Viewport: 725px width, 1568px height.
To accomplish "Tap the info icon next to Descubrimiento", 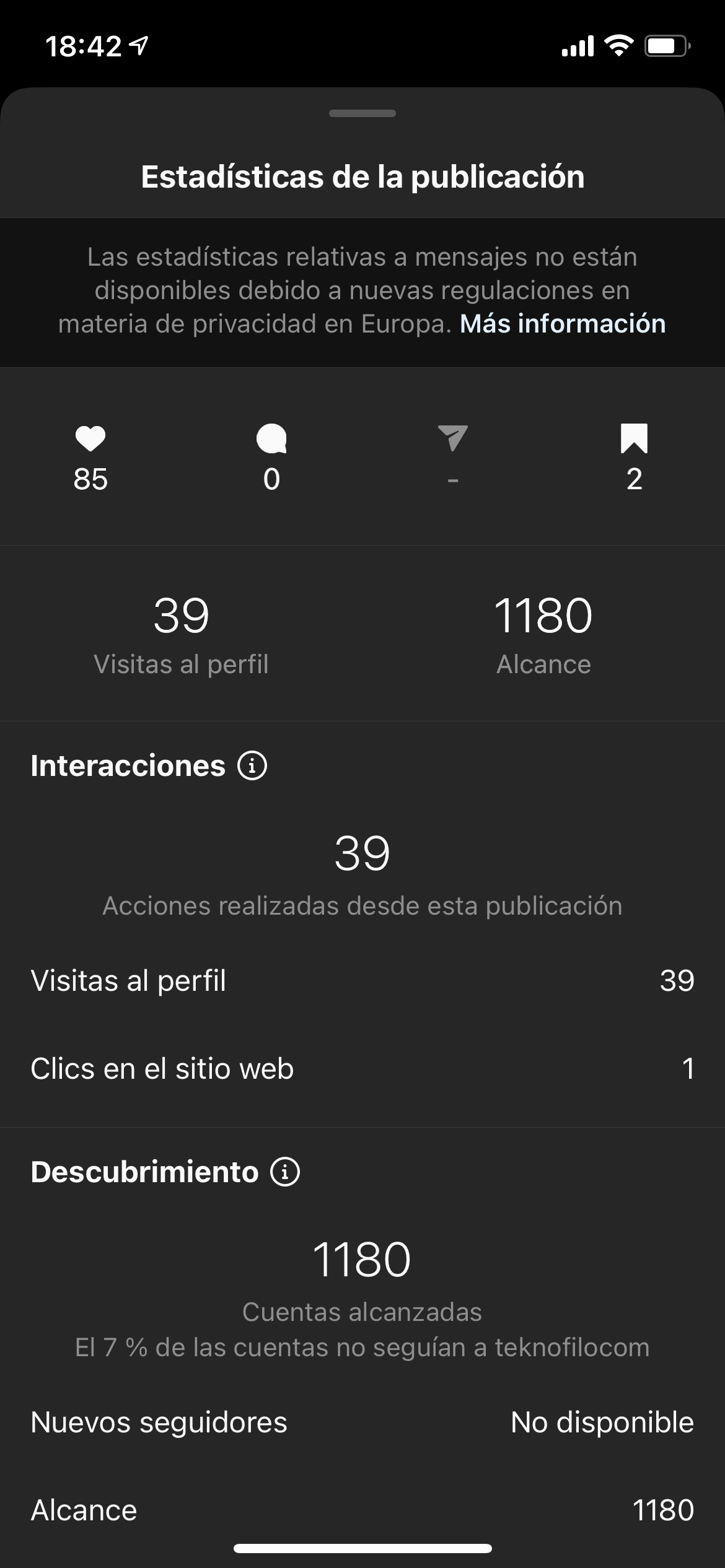I will [285, 1172].
